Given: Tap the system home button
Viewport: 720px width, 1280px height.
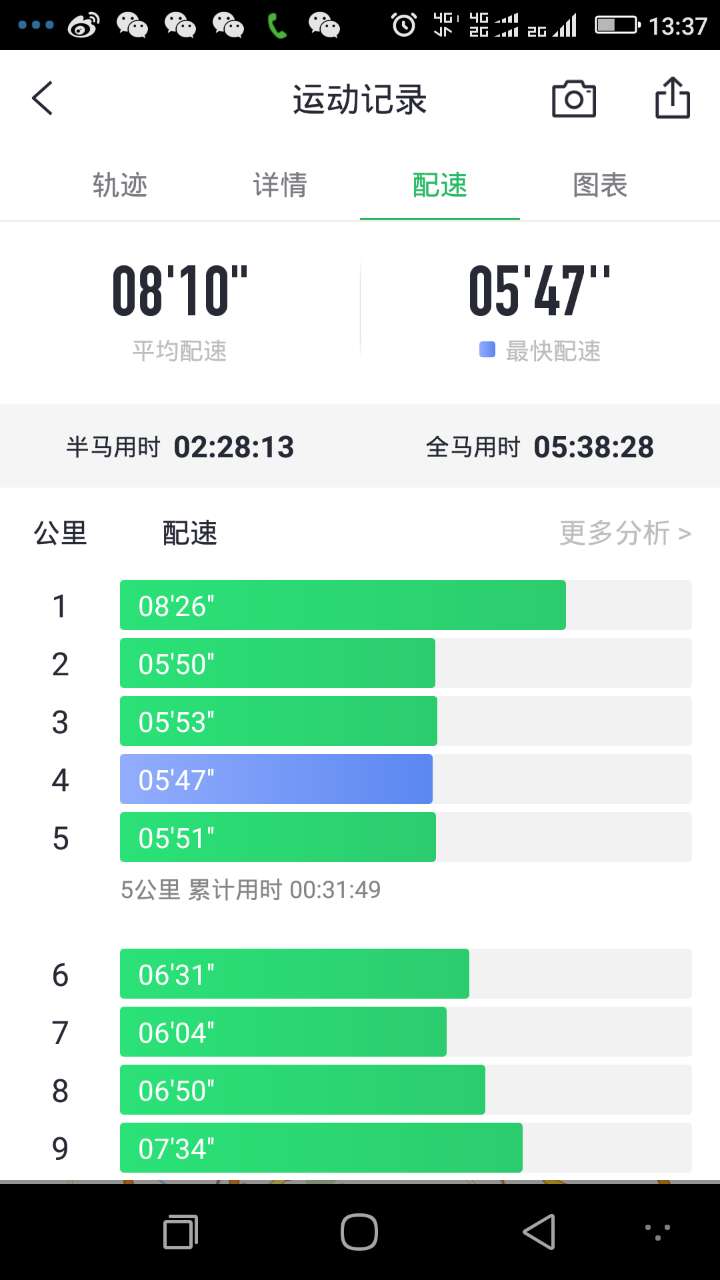Looking at the screenshot, I should click(x=359, y=1232).
